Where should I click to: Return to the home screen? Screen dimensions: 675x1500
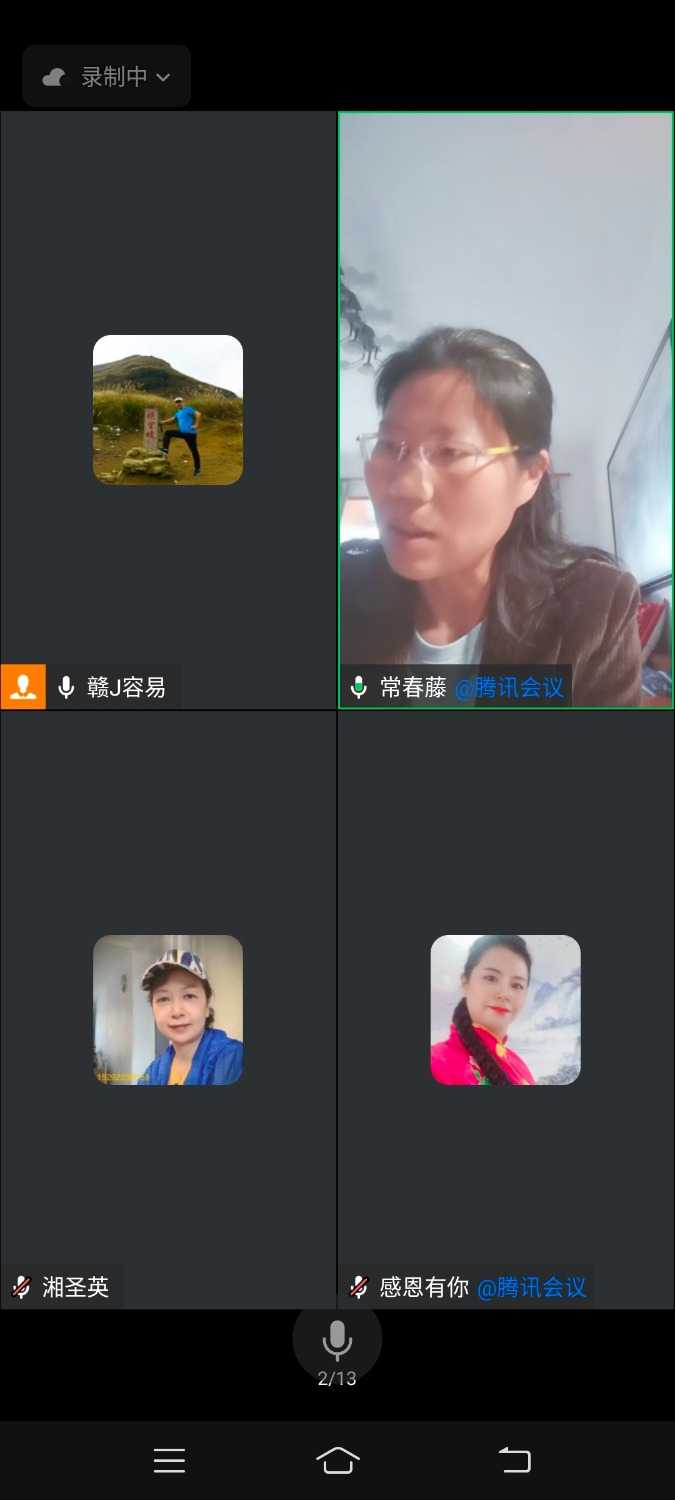pos(337,1461)
